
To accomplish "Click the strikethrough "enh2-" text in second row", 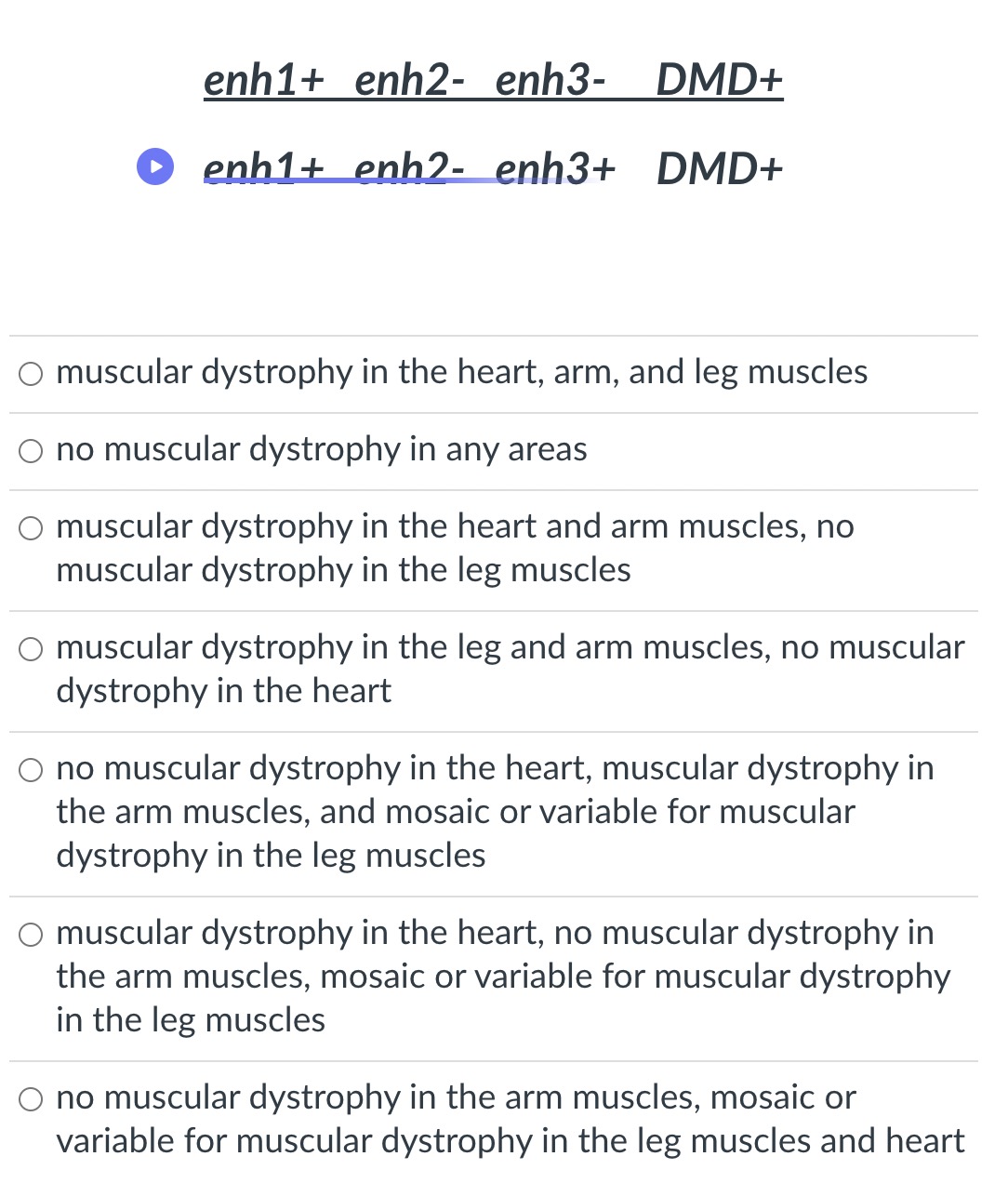I will (412, 168).
